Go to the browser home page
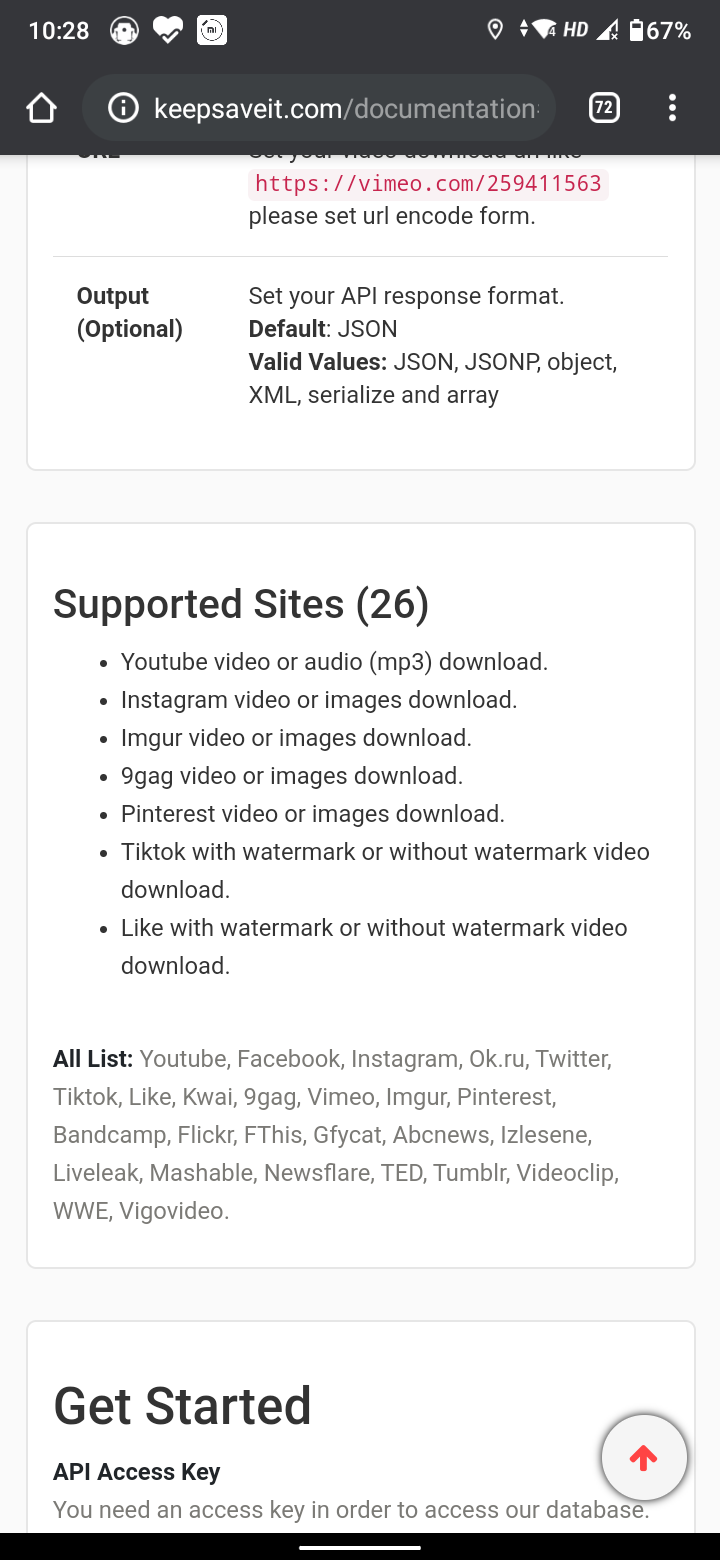Image resolution: width=720 pixels, height=1560 pixels. pyautogui.click(x=41, y=108)
